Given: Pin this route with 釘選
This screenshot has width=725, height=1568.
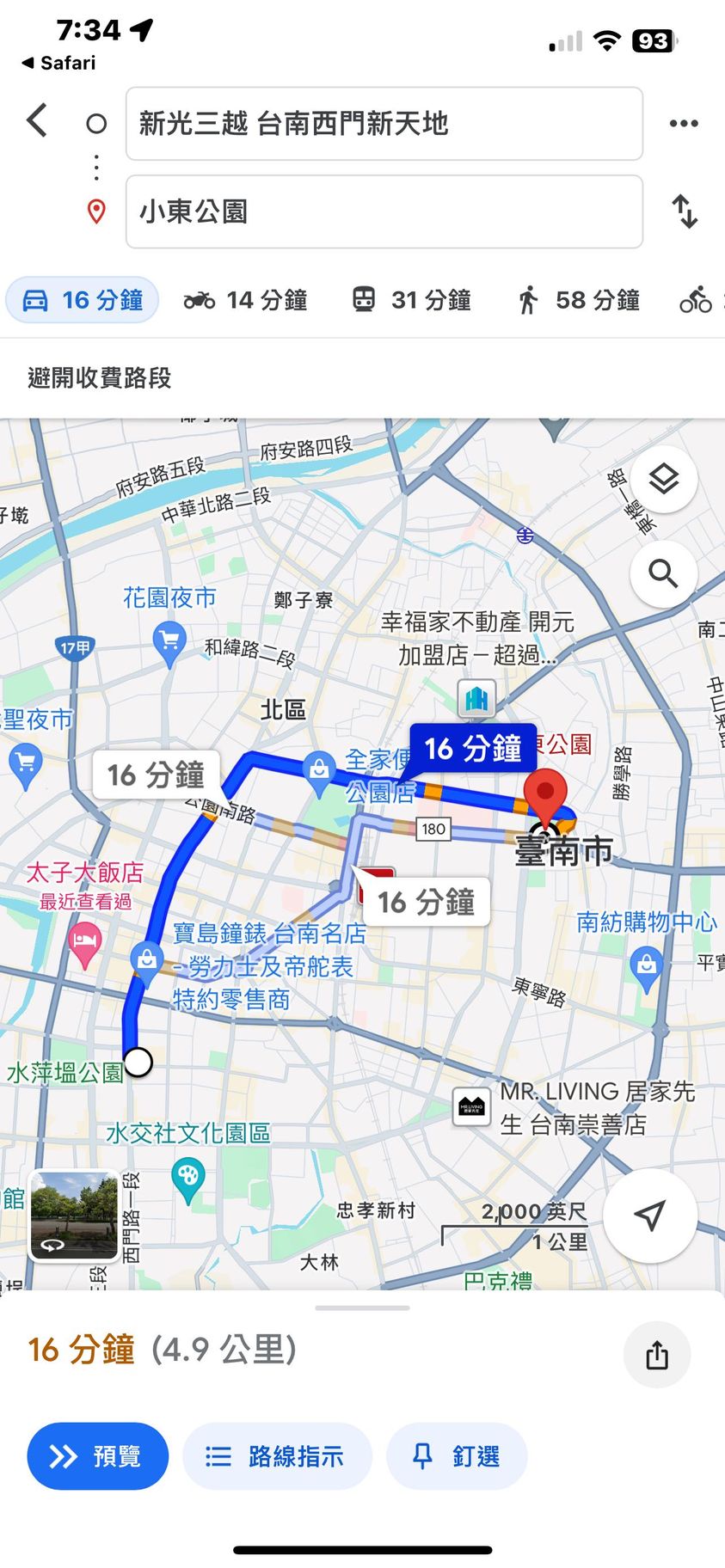Looking at the screenshot, I should pos(457,1456).
